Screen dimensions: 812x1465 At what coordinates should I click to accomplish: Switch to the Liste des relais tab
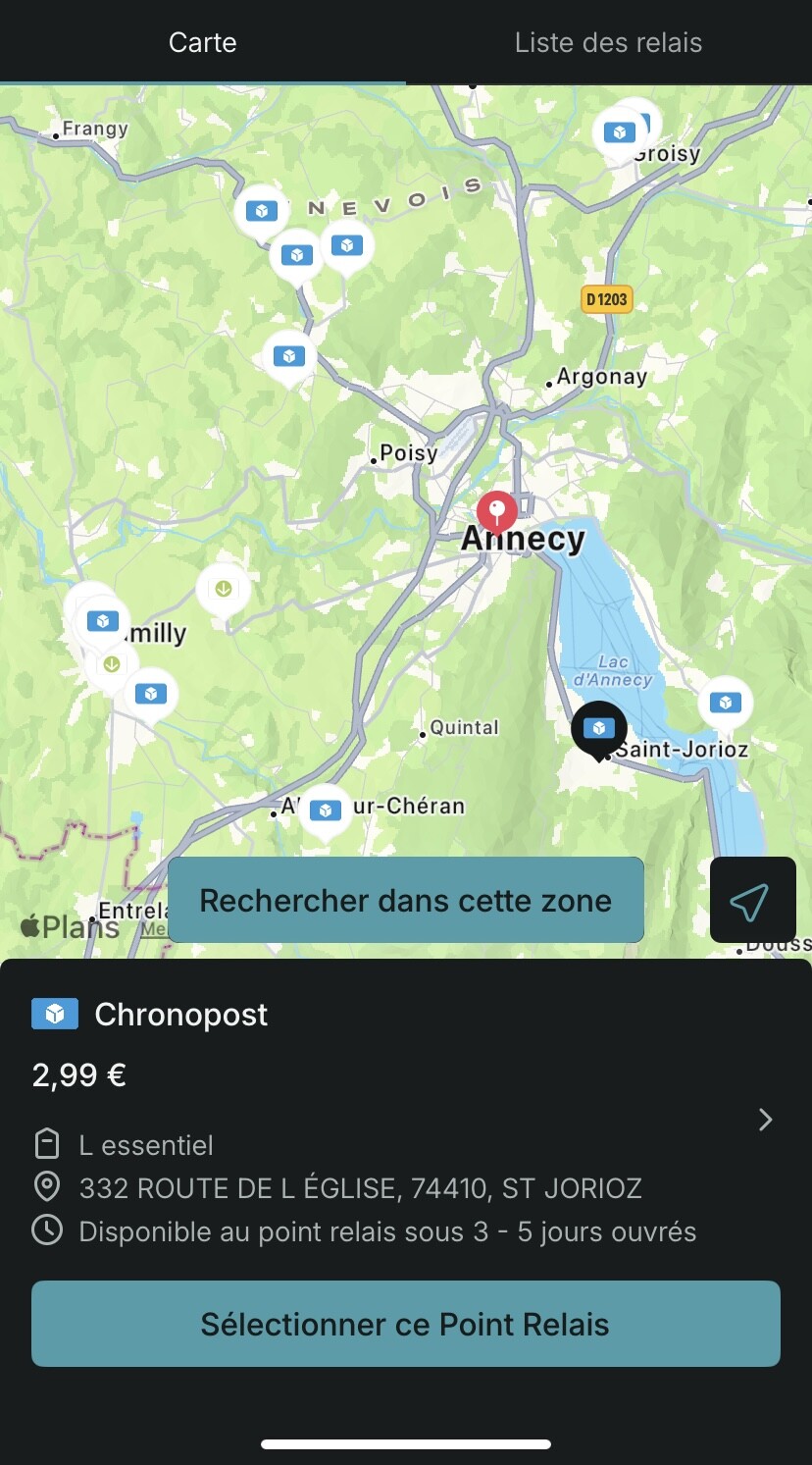pos(608,42)
